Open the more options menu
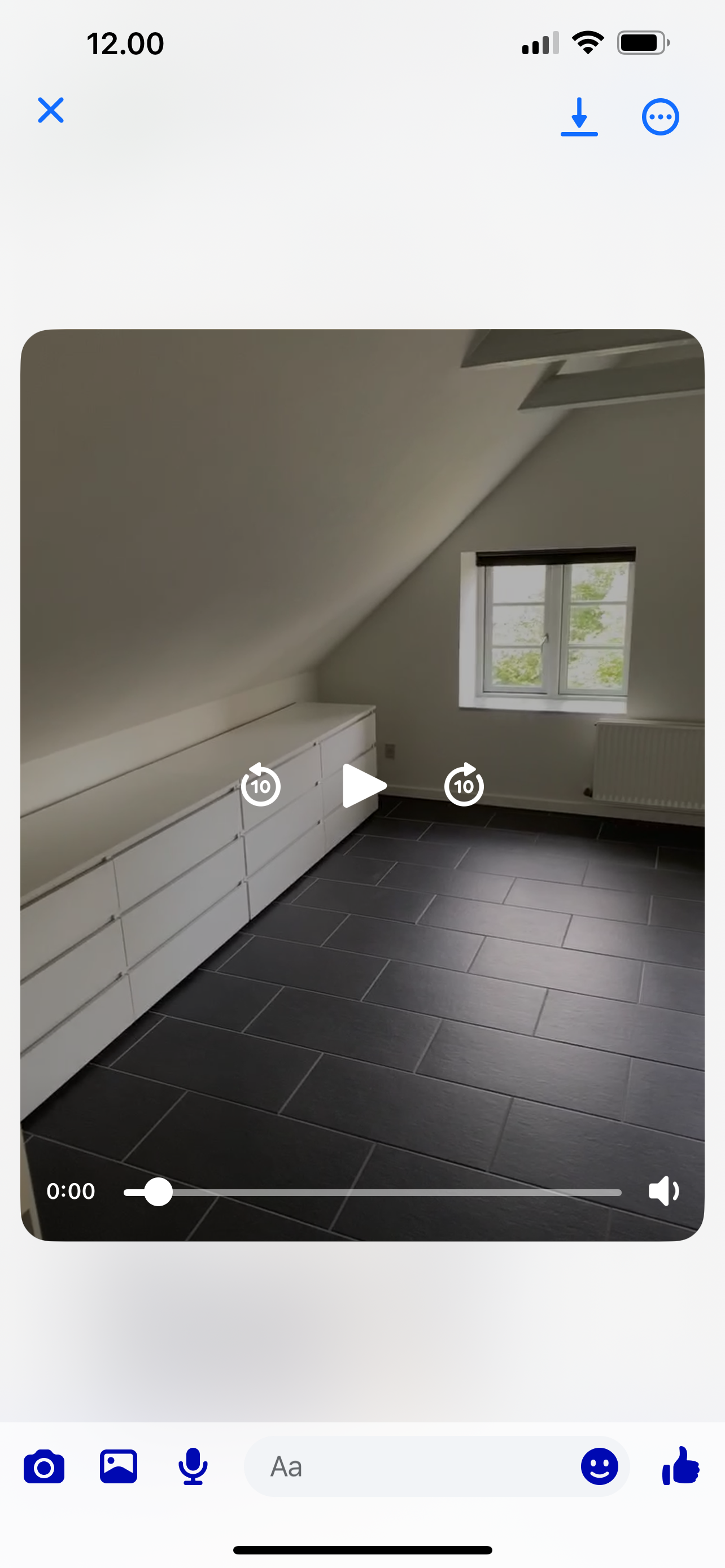This screenshot has height=1568, width=725. 661,116
